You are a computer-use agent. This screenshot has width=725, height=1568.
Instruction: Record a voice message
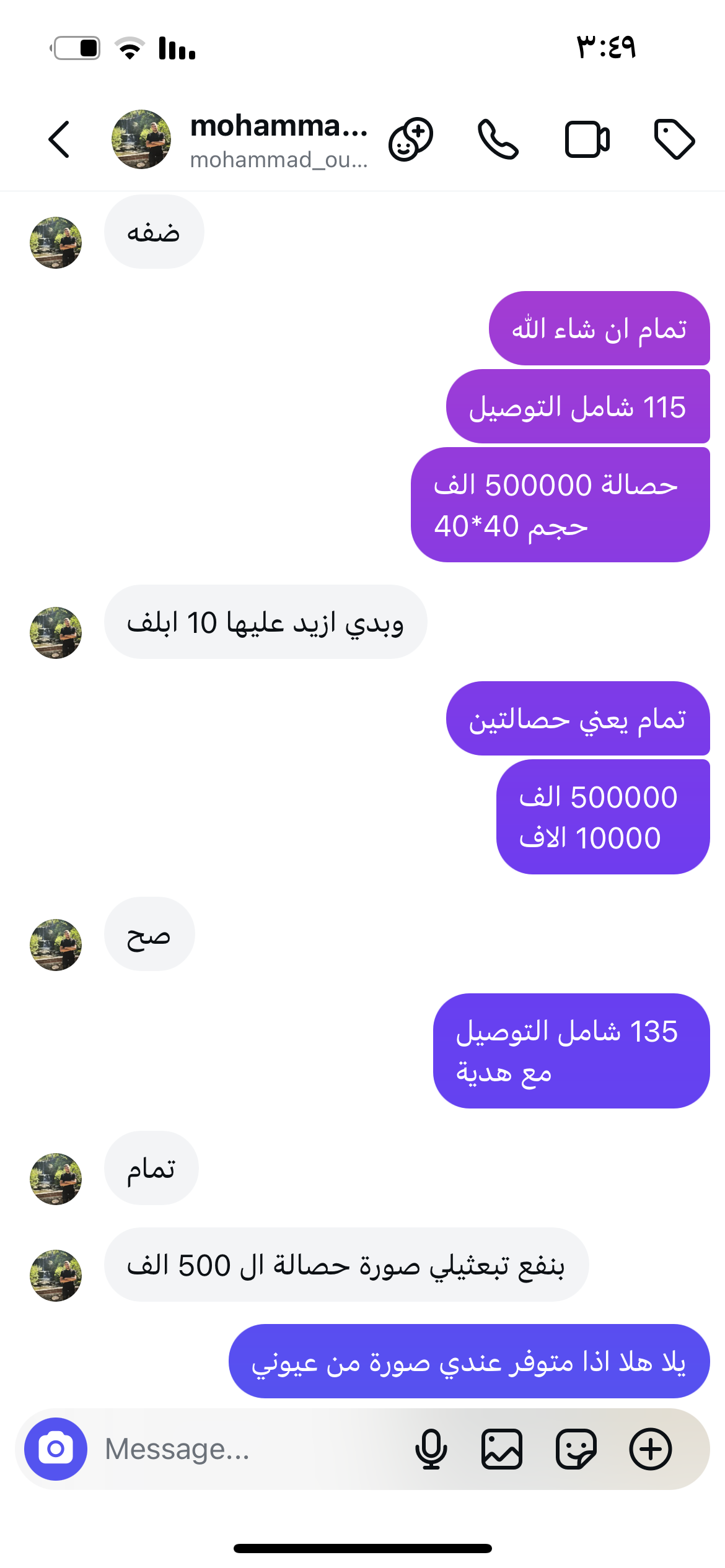(431, 1449)
